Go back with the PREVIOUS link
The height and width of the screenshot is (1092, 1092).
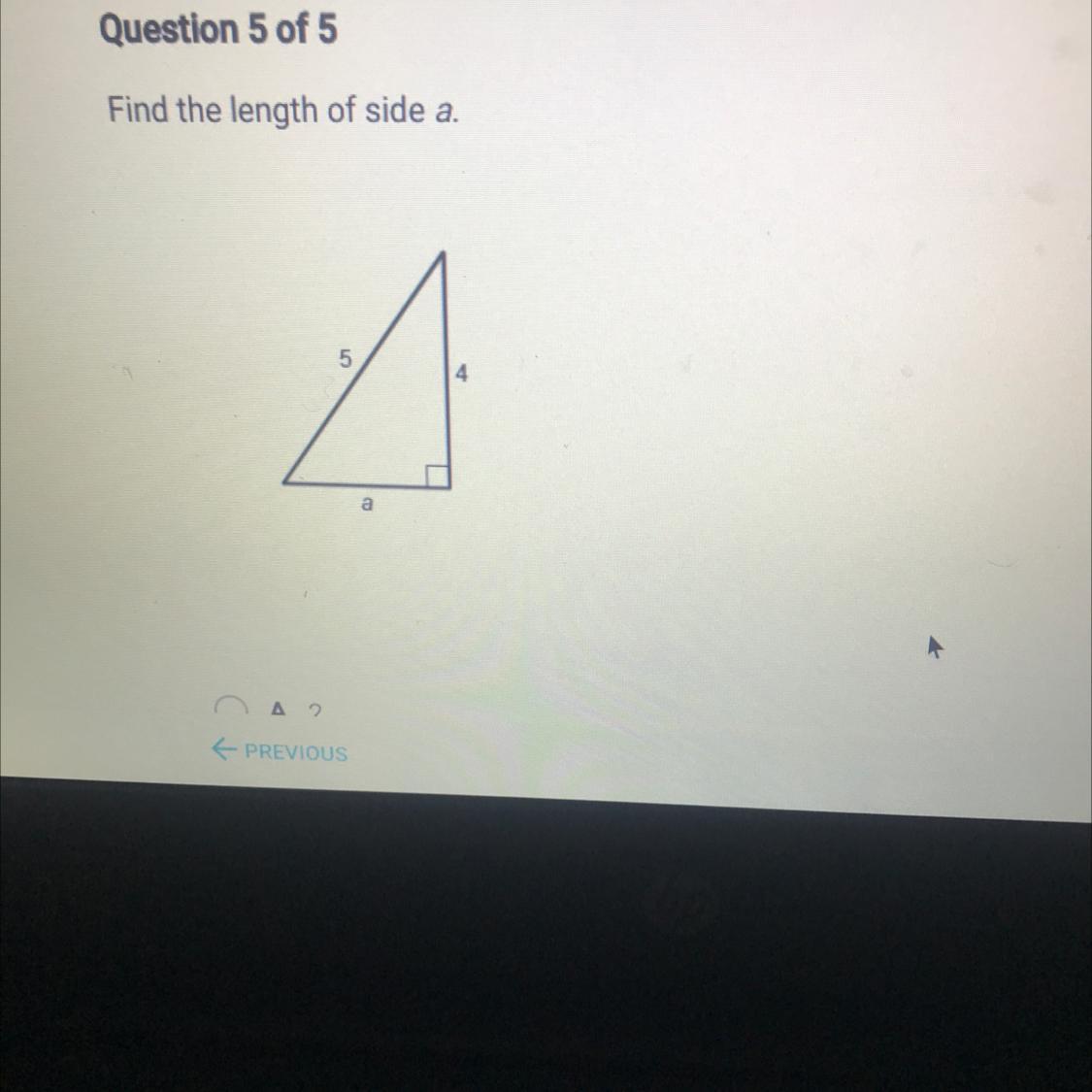tap(280, 751)
